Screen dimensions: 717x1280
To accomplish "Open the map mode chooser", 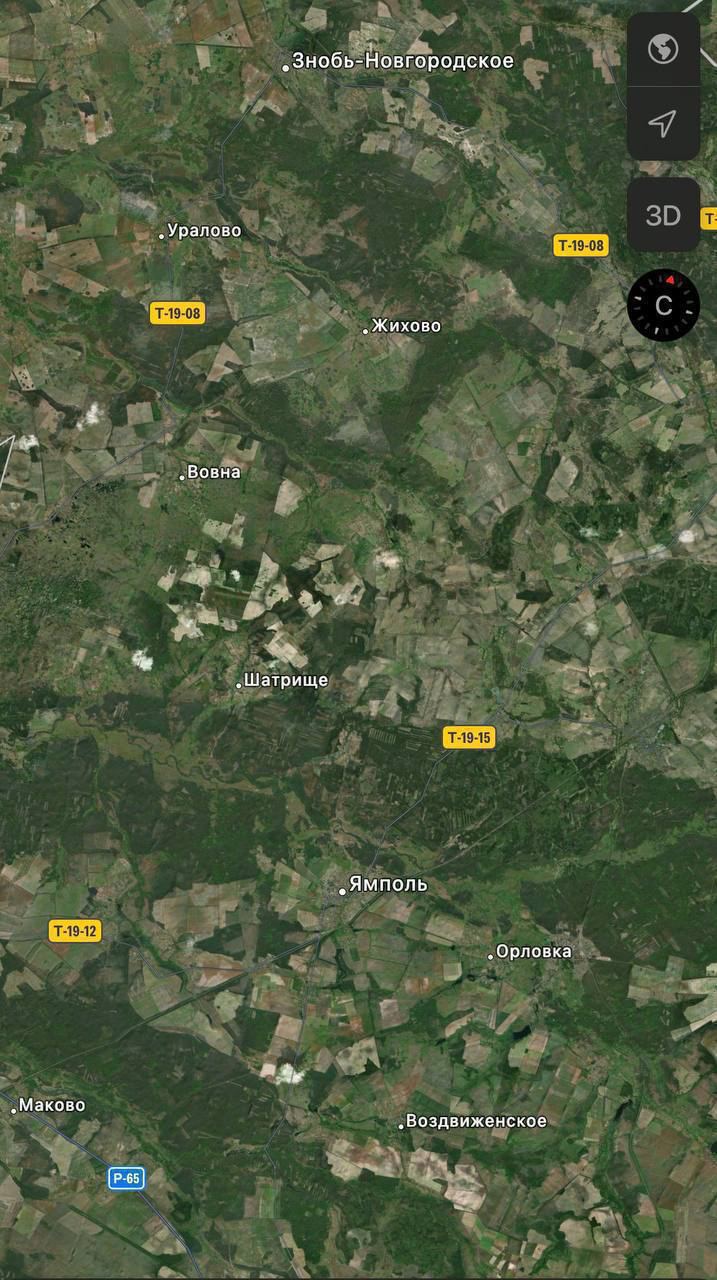I will pyautogui.click(x=663, y=49).
